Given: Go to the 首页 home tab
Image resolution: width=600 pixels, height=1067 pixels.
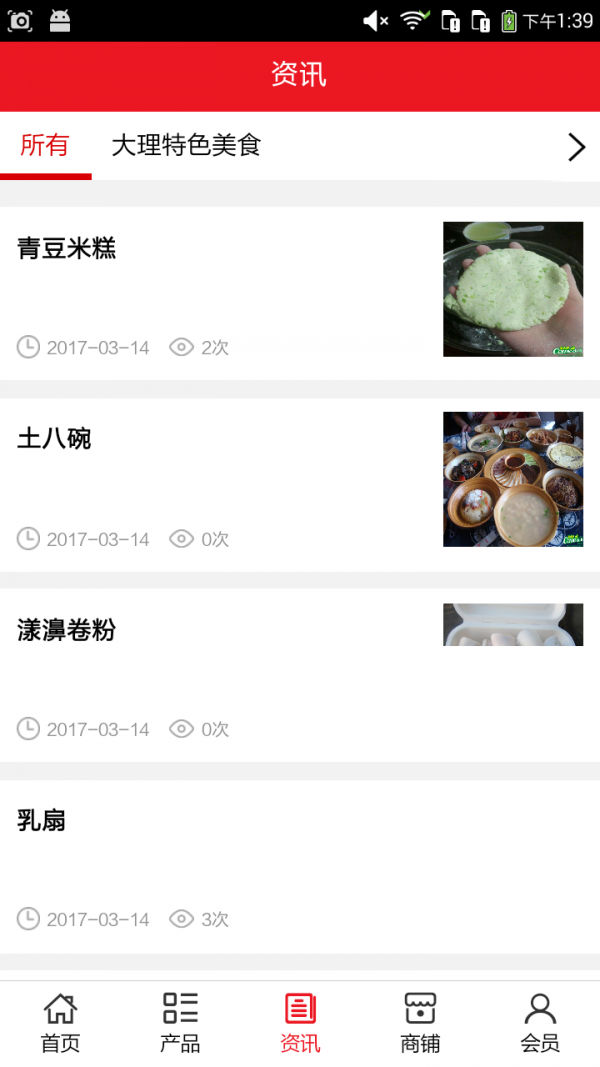Looking at the screenshot, I should pos(60,1023).
